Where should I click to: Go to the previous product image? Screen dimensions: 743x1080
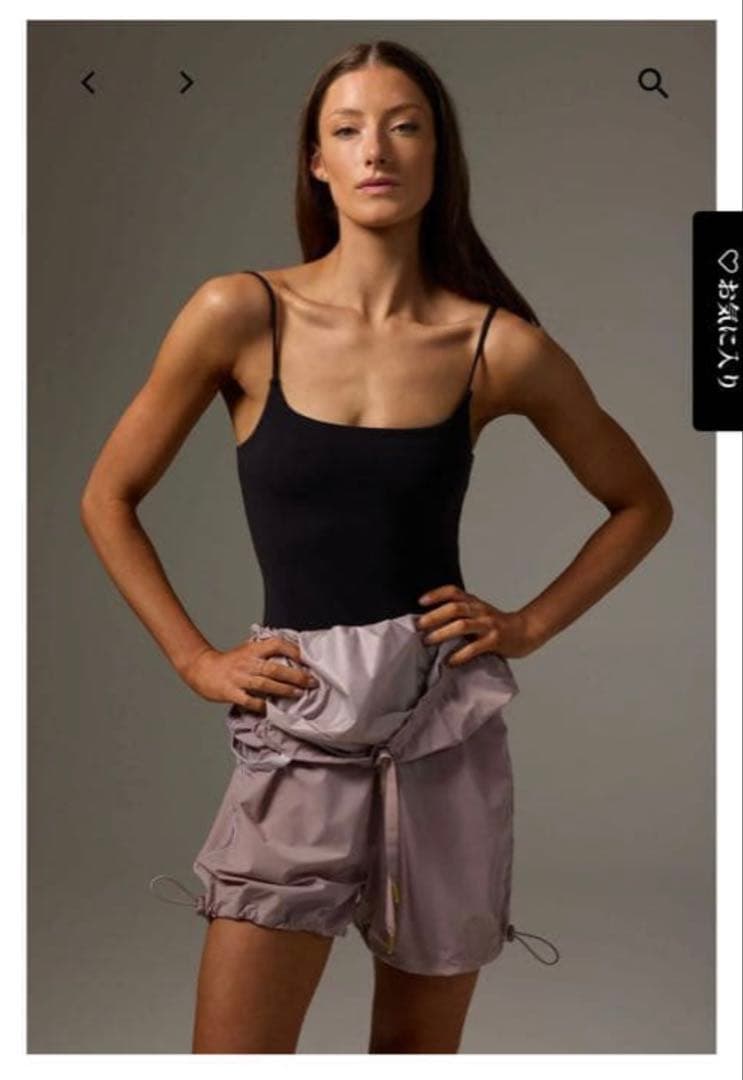(88, 83)
